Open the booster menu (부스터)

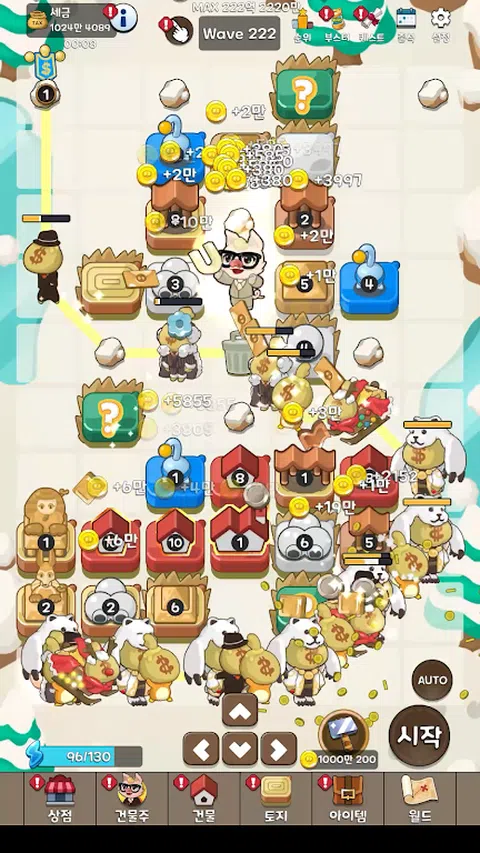[337, 24]
